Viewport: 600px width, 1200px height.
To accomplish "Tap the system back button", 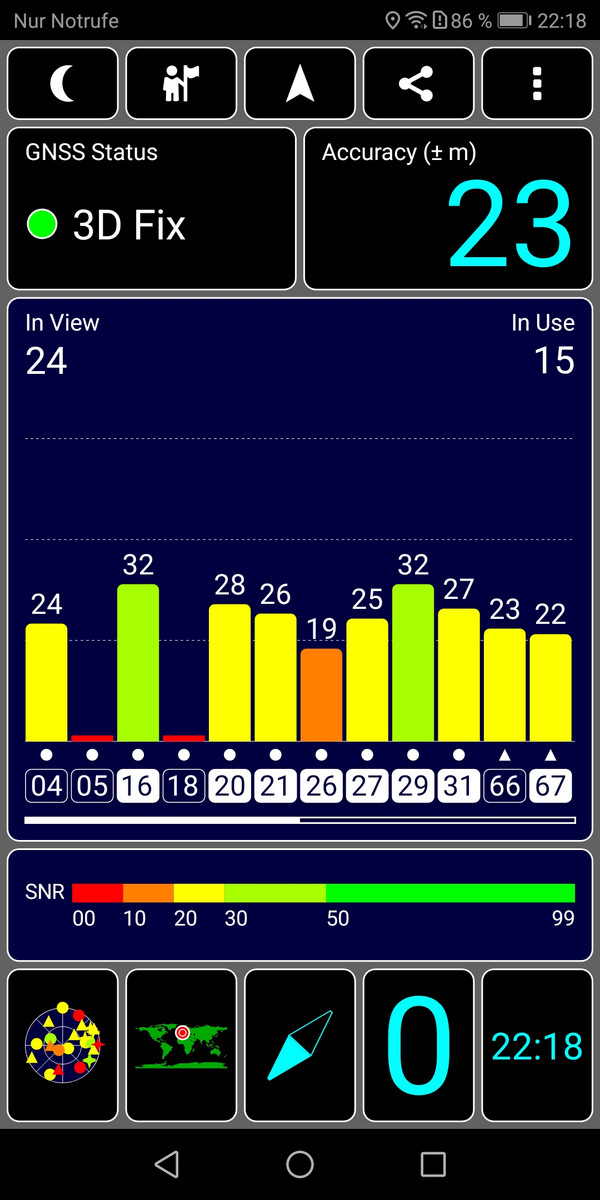I will (167, 1163).
